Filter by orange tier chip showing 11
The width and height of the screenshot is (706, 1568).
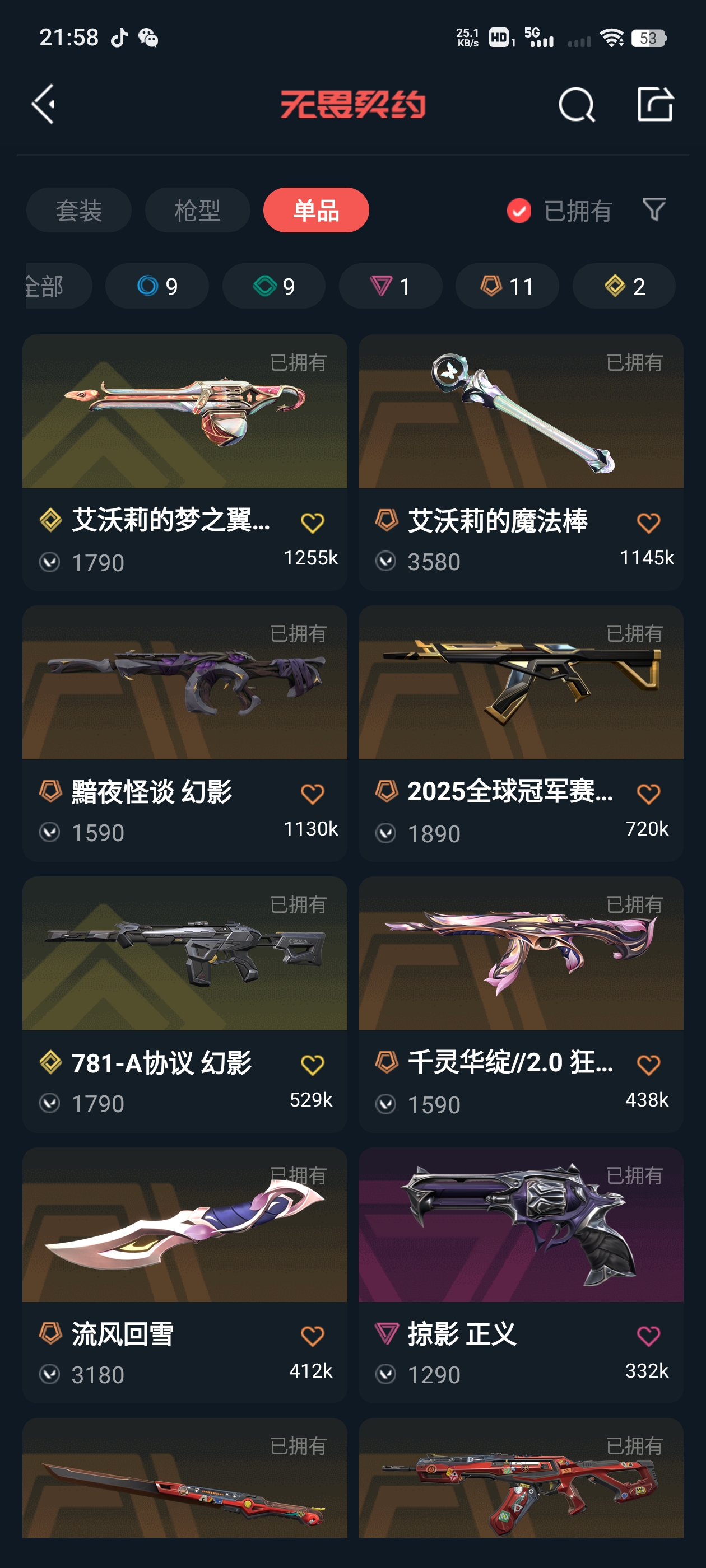point(508,286)
